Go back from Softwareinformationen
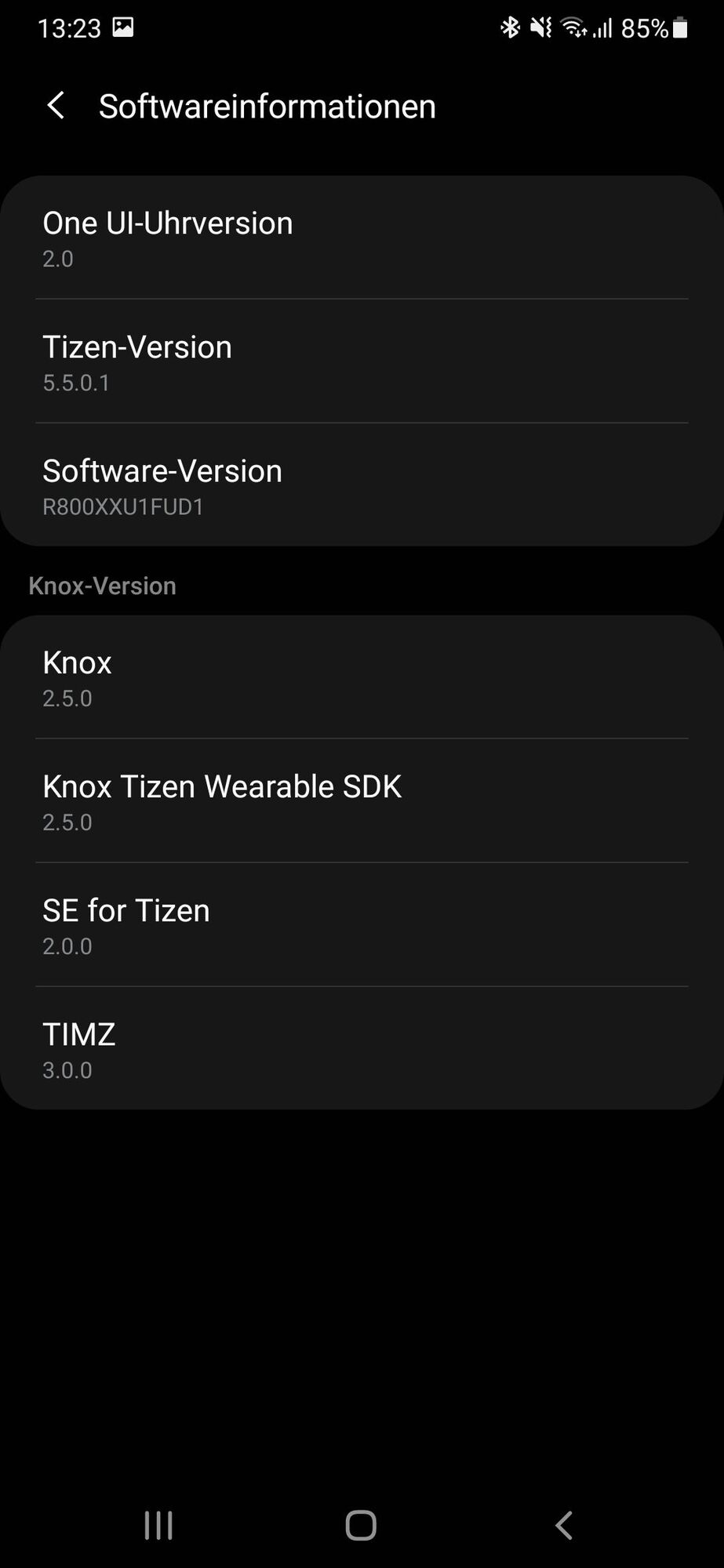Image resolution: width=724 pixels, height=1568 pixels. (56, 106)
